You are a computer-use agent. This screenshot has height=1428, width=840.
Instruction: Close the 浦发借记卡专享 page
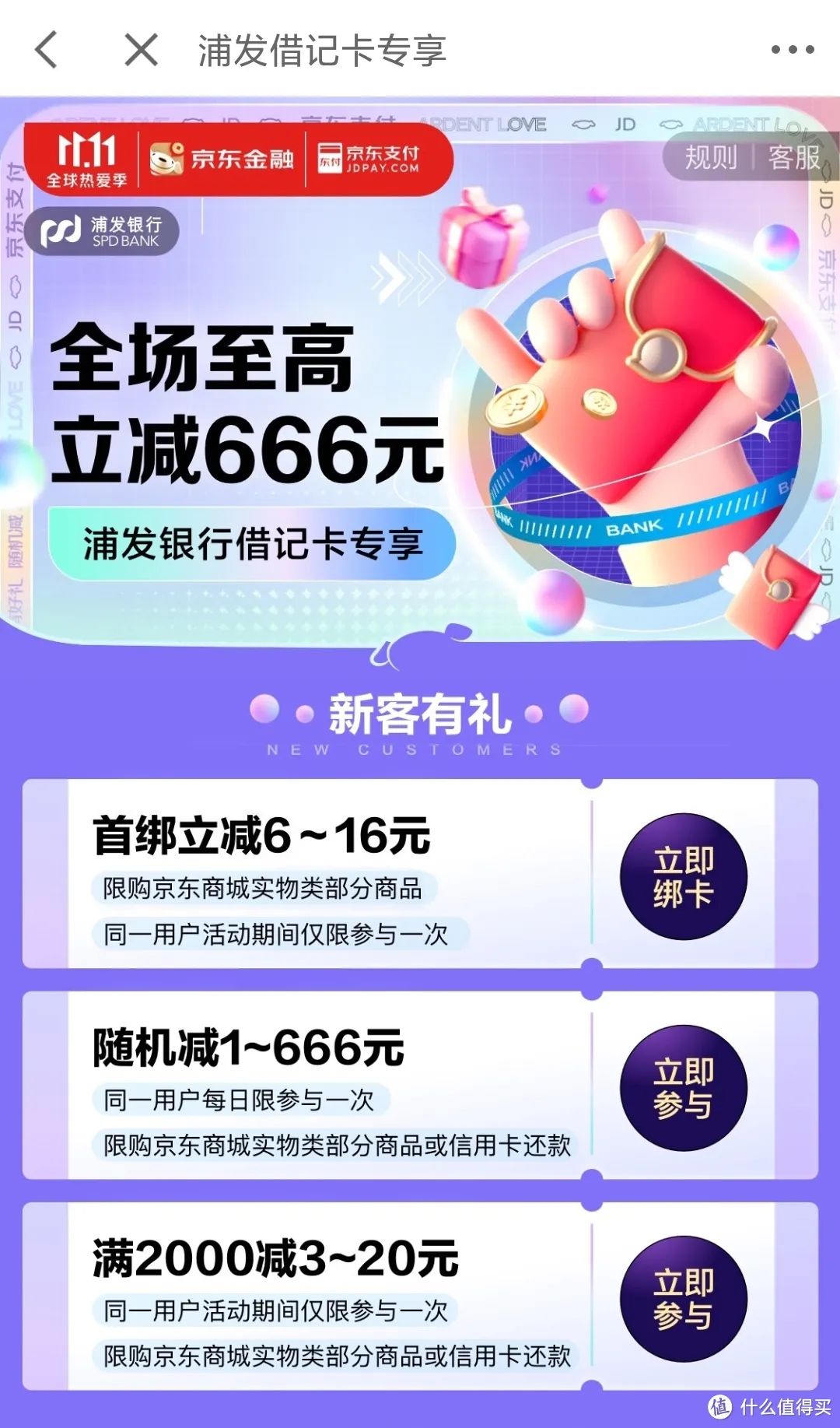point(142,50)
